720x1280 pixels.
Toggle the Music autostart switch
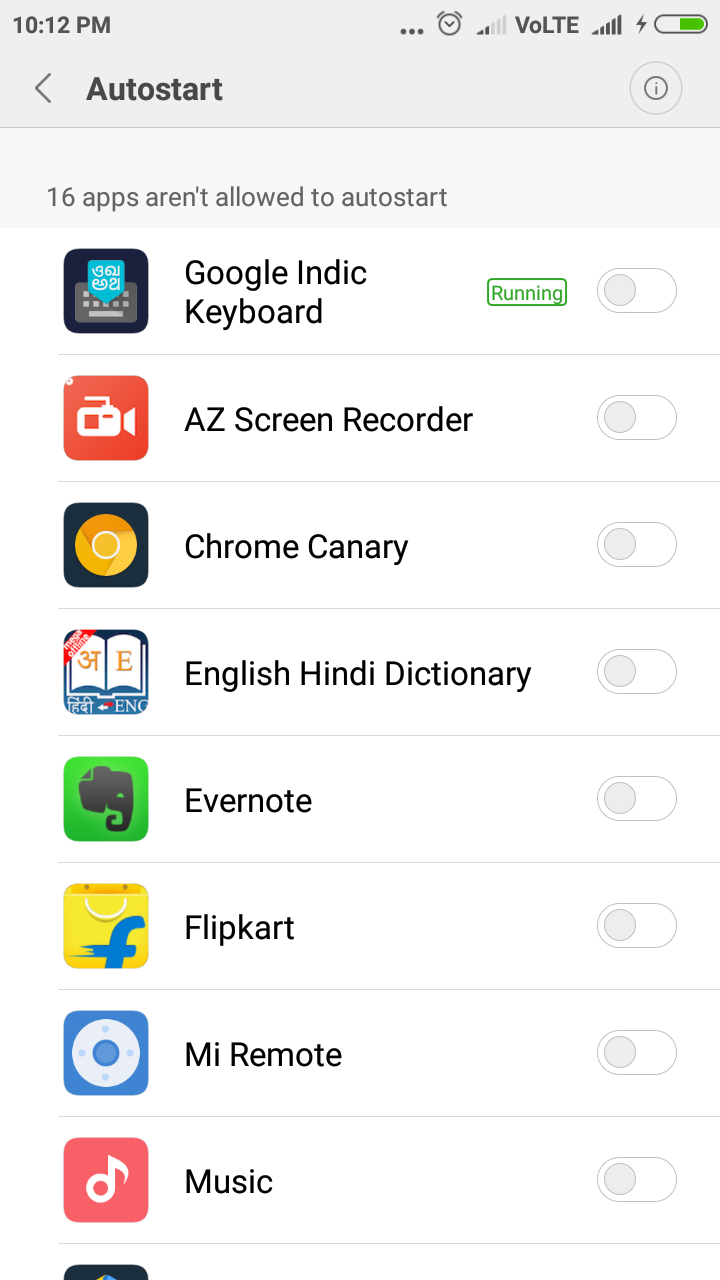(637, 1180)
